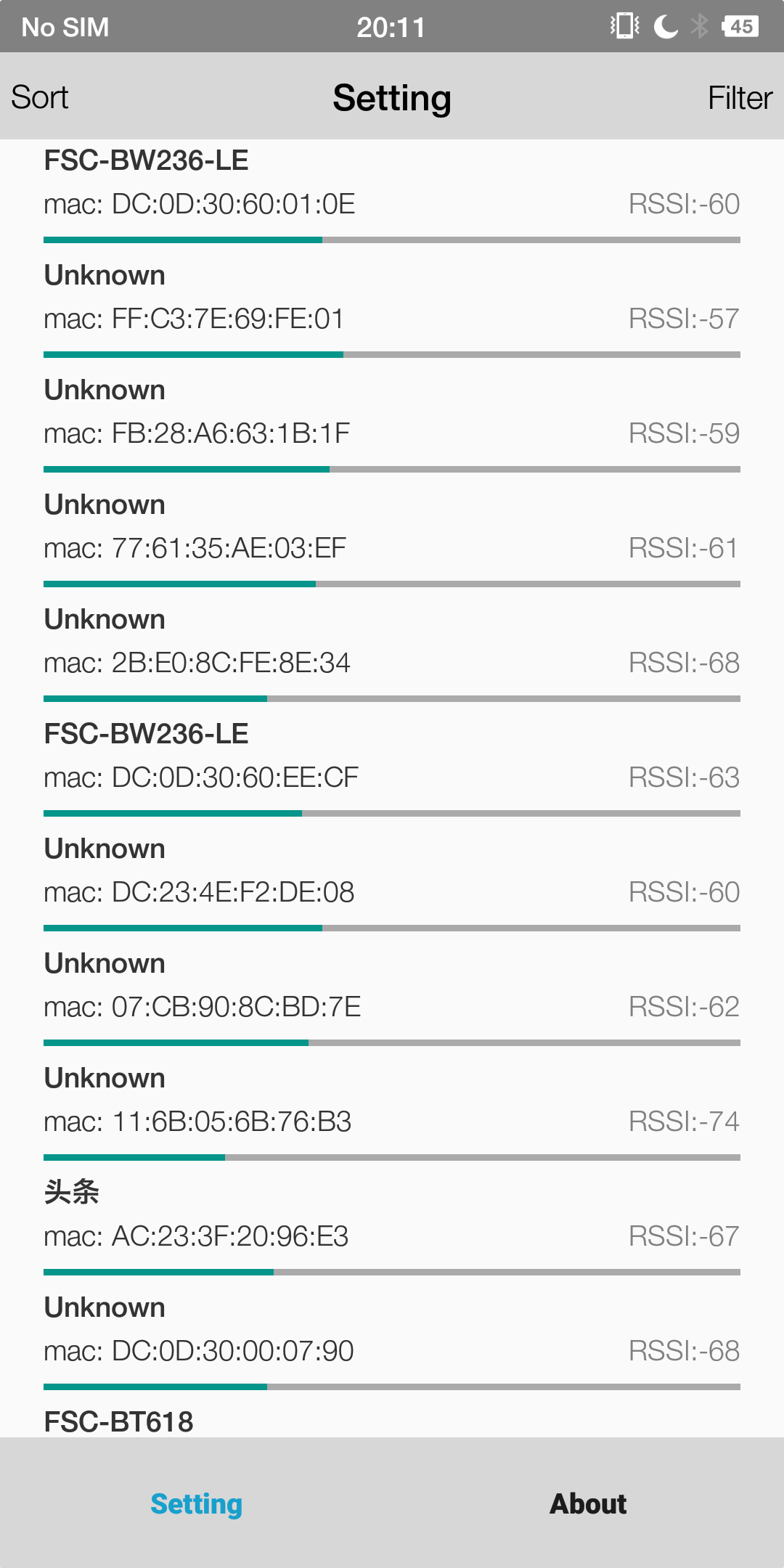Tap FSC-BW236-LE with mac DC:0D:30:60:EE:CF

click(x=392, y=759)
